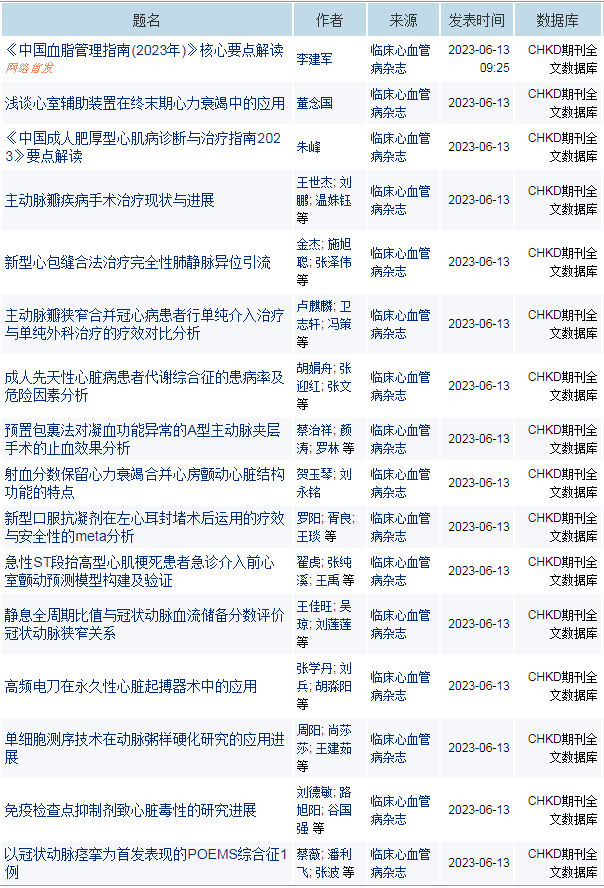Viewport: 604px width, 888px height.
Task: Open 主动脉瓣疾病手术治疗现状与进展 article
Action: click(x=110, y=200)
